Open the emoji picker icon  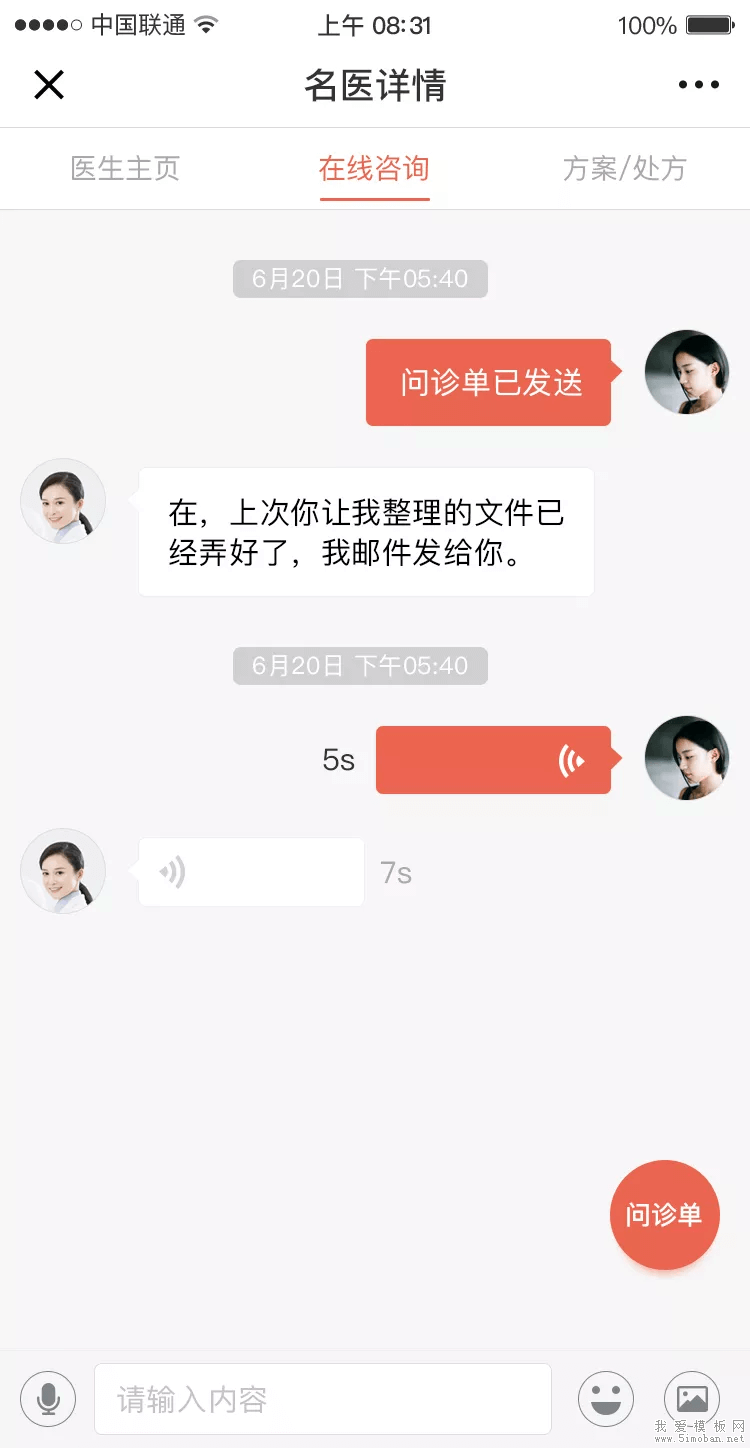(x=606, y=1398)
